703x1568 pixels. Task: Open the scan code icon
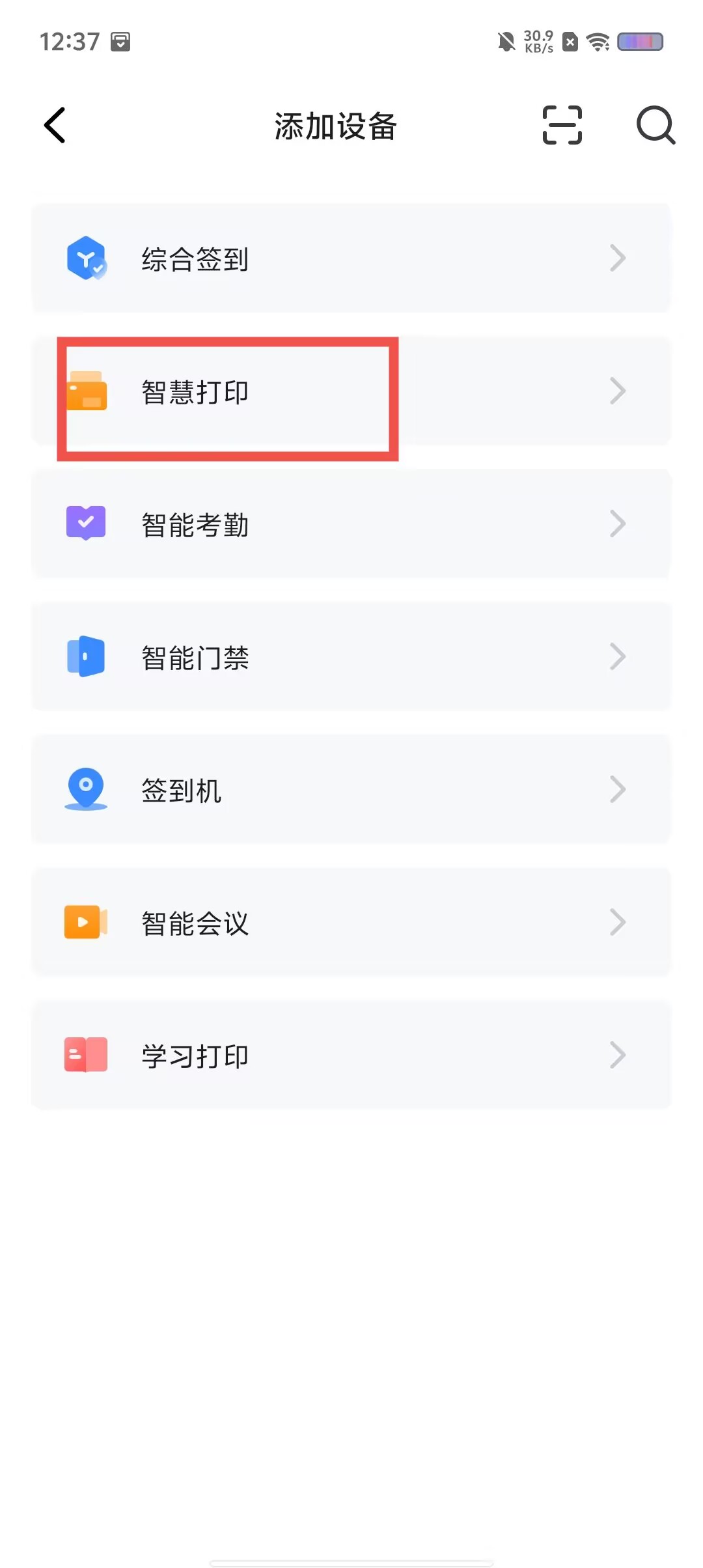tap(562, 125)
